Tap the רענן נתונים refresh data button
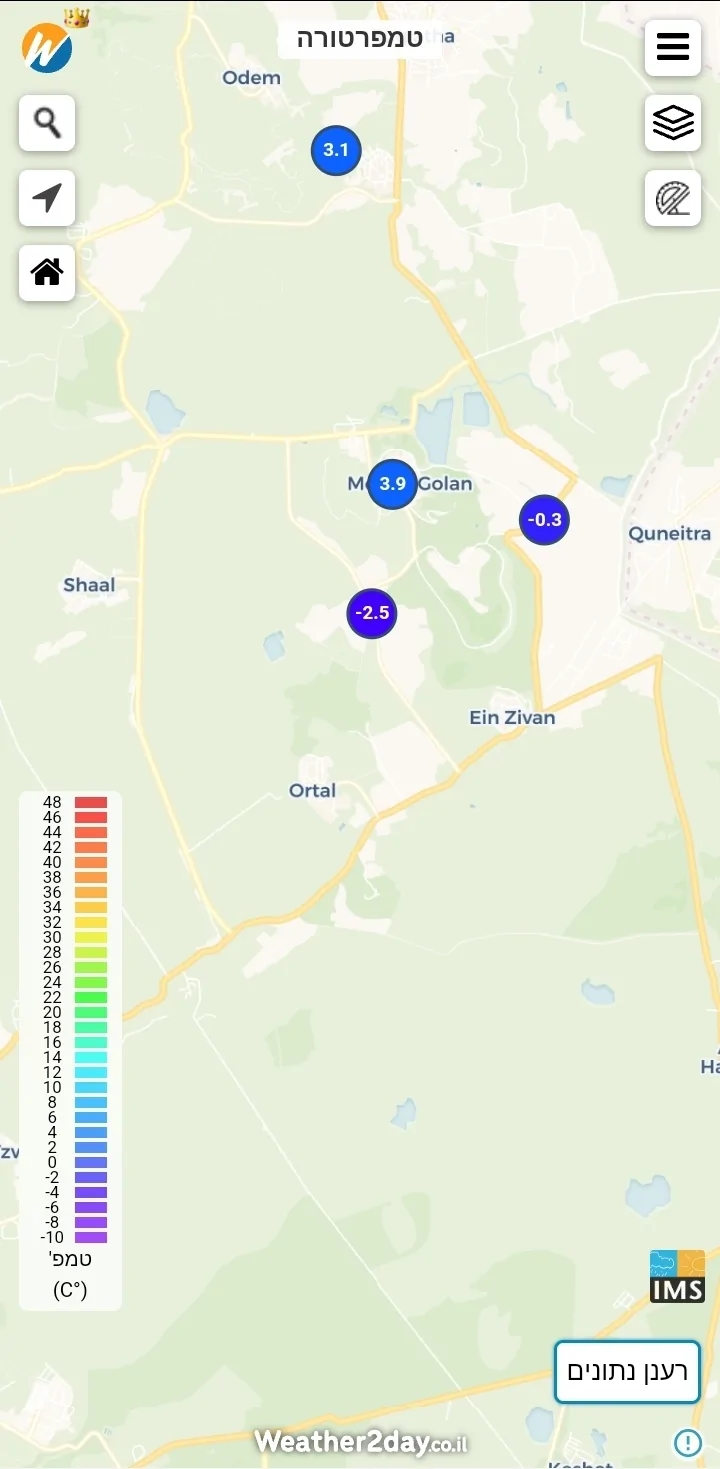The height and width of the screenshot is (1469, 720). (x=627, y=1371)
